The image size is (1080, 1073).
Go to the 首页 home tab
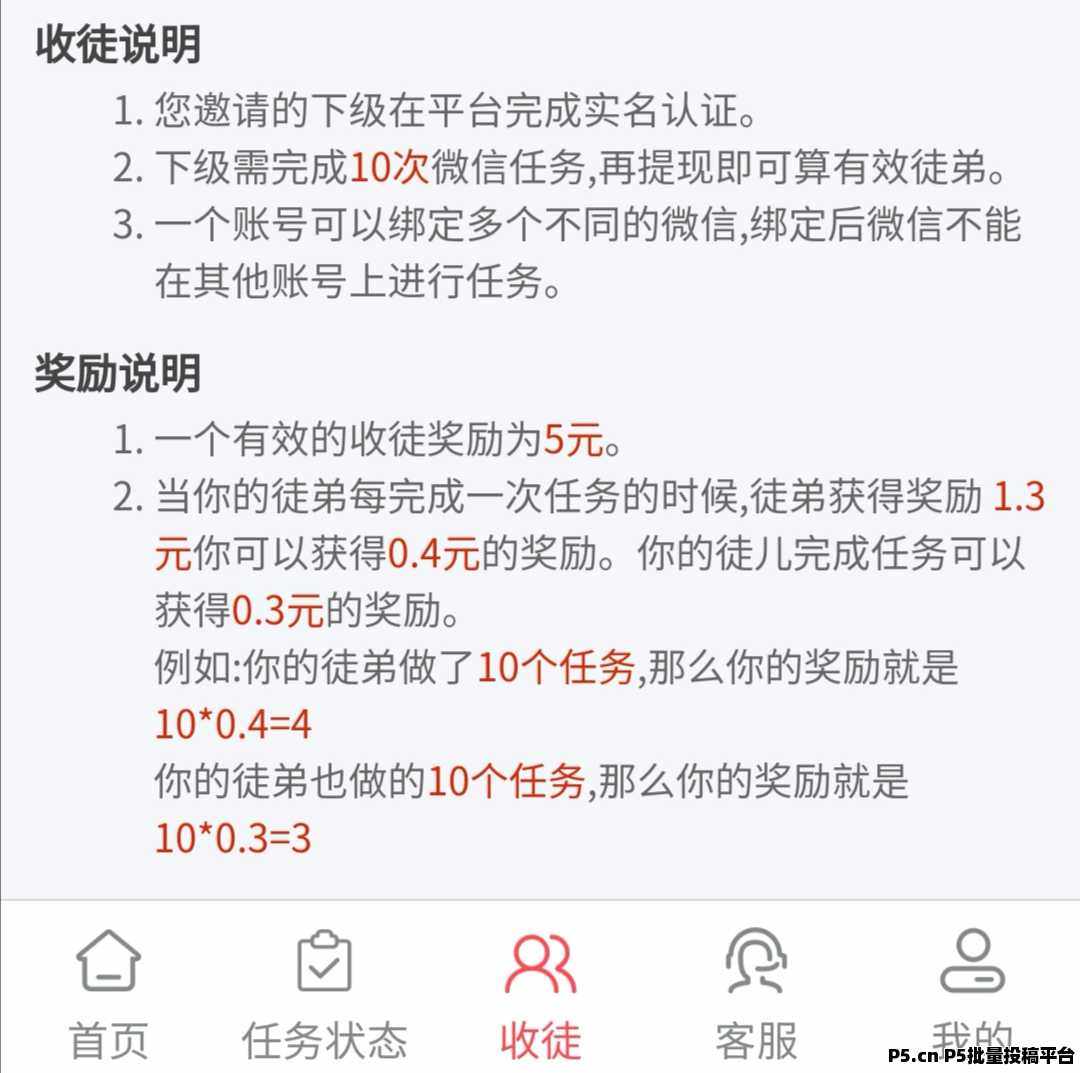pyautogui.click(x=108, y=990)
